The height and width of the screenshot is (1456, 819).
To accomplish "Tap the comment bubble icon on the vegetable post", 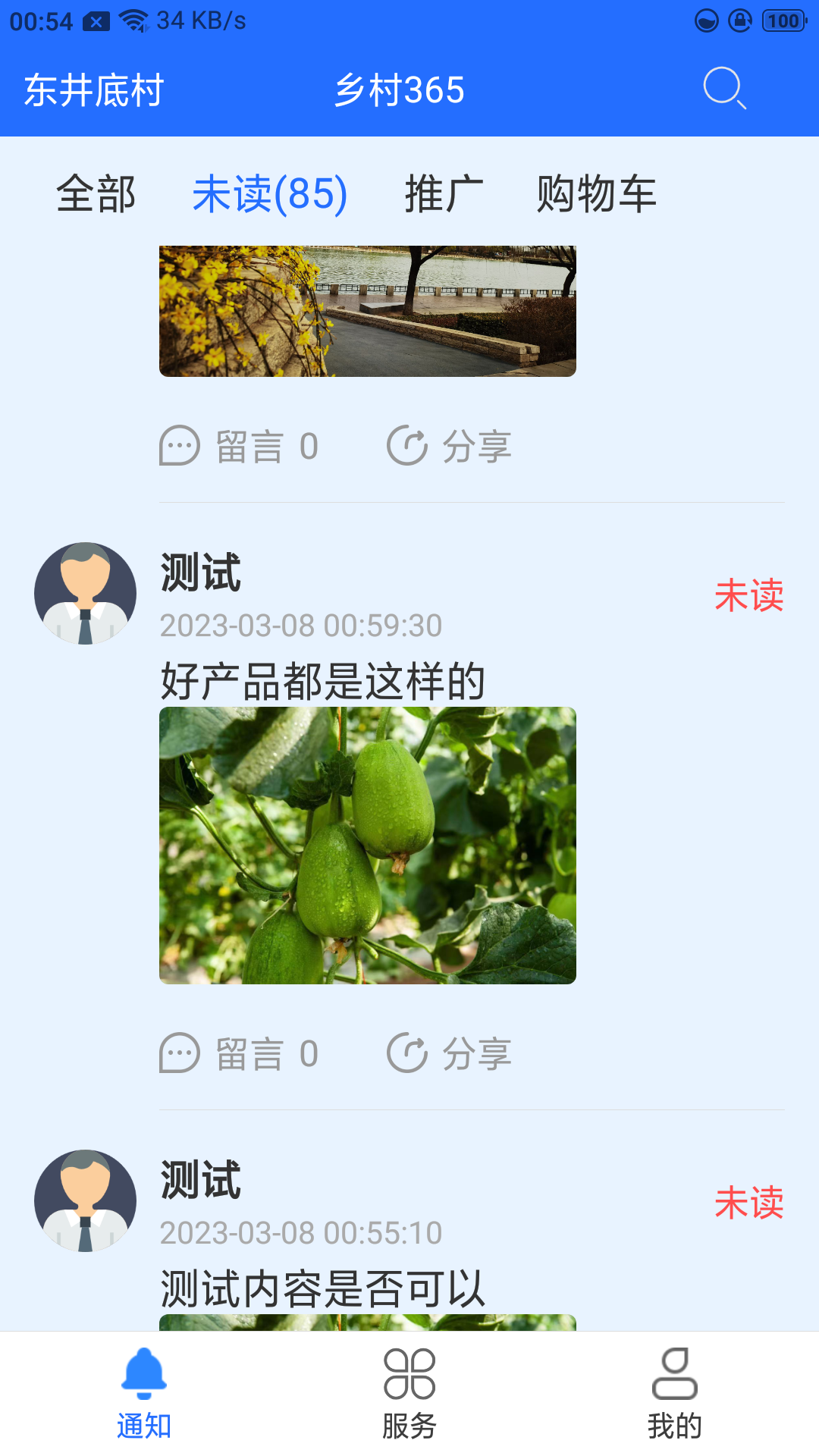I will tap(178, 1052).
